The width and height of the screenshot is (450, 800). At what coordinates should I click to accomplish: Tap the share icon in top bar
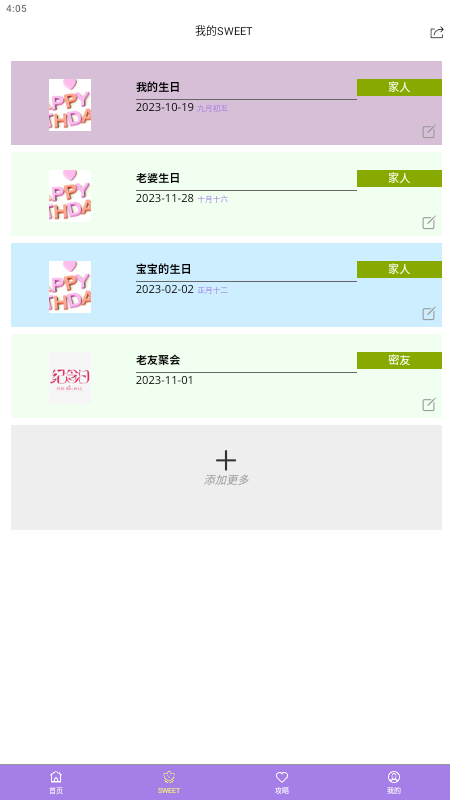[x=437, y=33]
